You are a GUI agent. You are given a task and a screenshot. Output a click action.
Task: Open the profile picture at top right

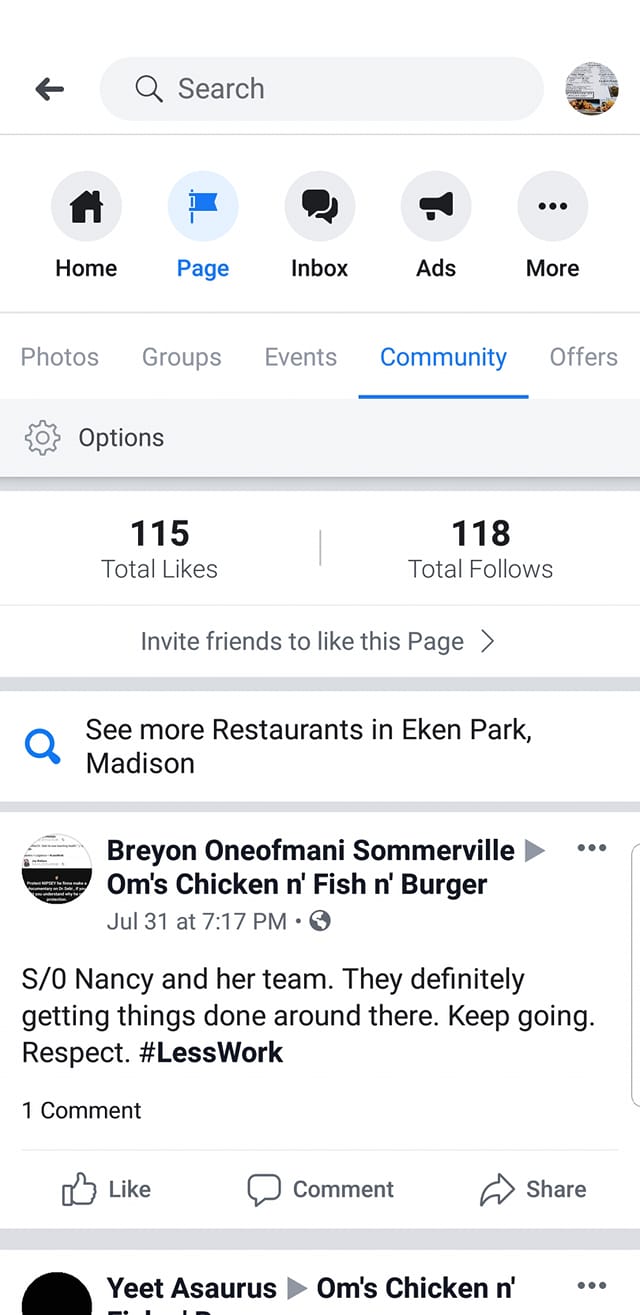pyautogui.click(x=591, y=89)
